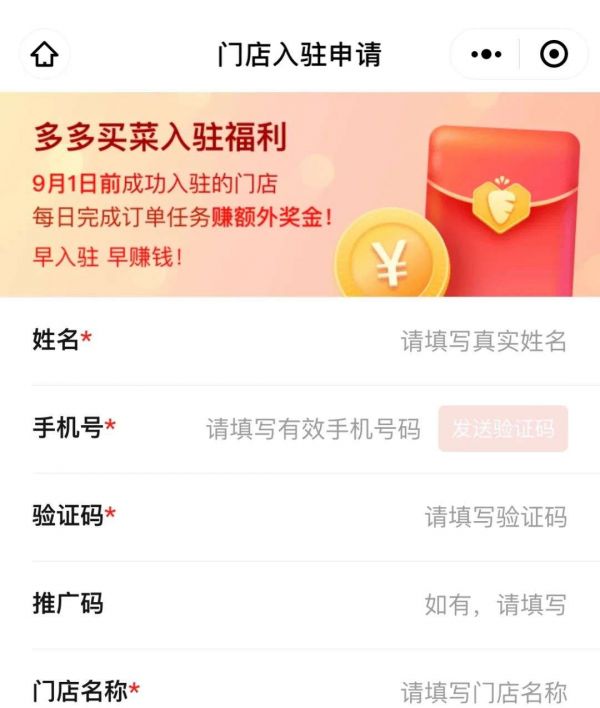This screenshot has height=708, width=600.
Task: Focus the 验证码 verification code field
Action: pos(495,517)
